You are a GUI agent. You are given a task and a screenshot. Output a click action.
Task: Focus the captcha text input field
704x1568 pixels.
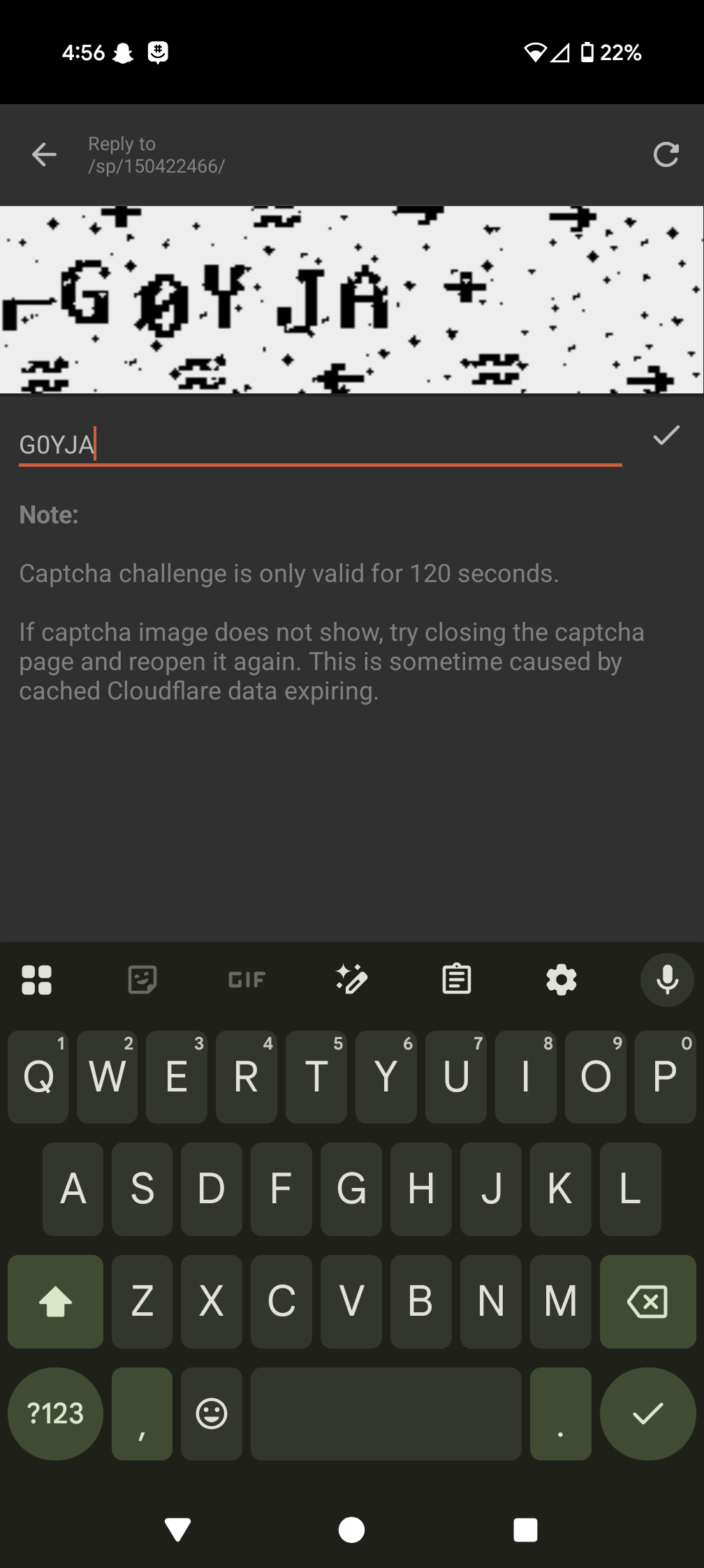321,445
